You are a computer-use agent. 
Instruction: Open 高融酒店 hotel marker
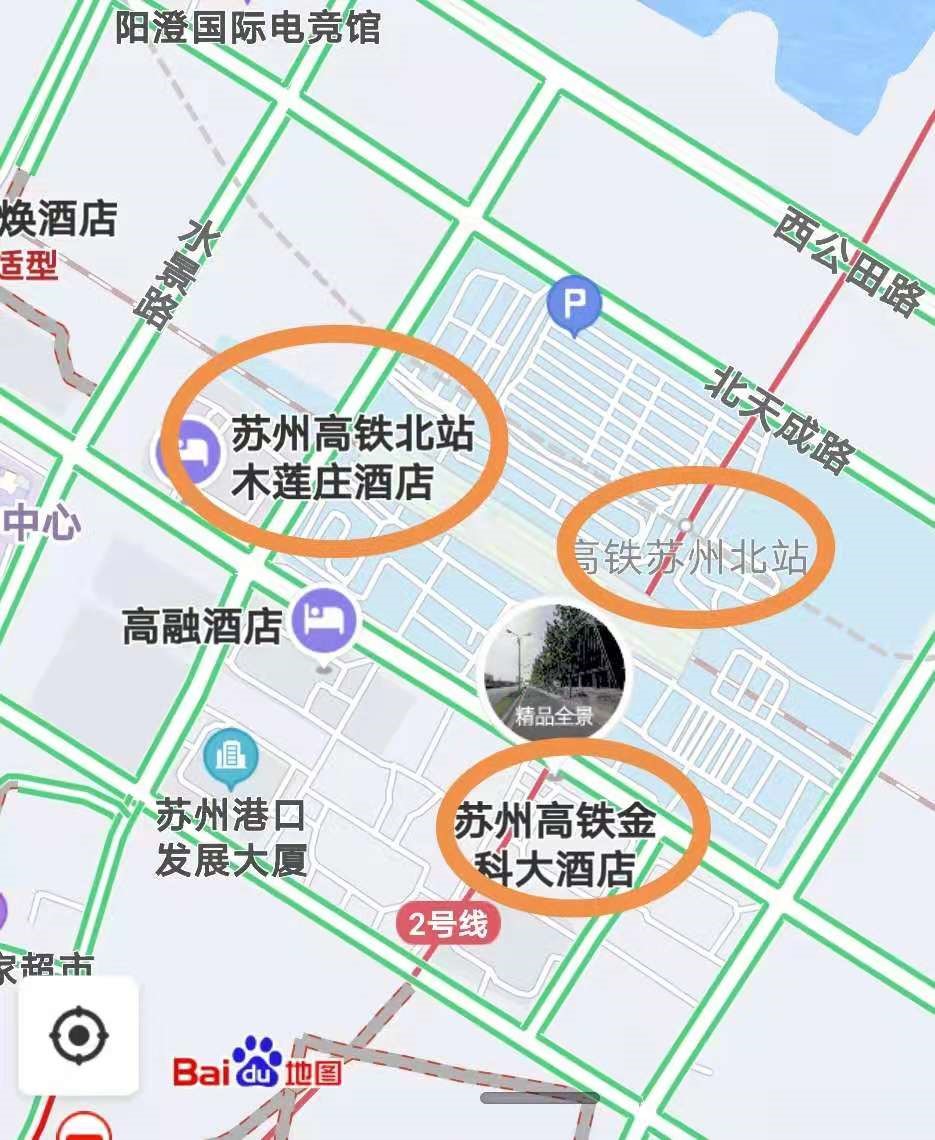(324, 623)
